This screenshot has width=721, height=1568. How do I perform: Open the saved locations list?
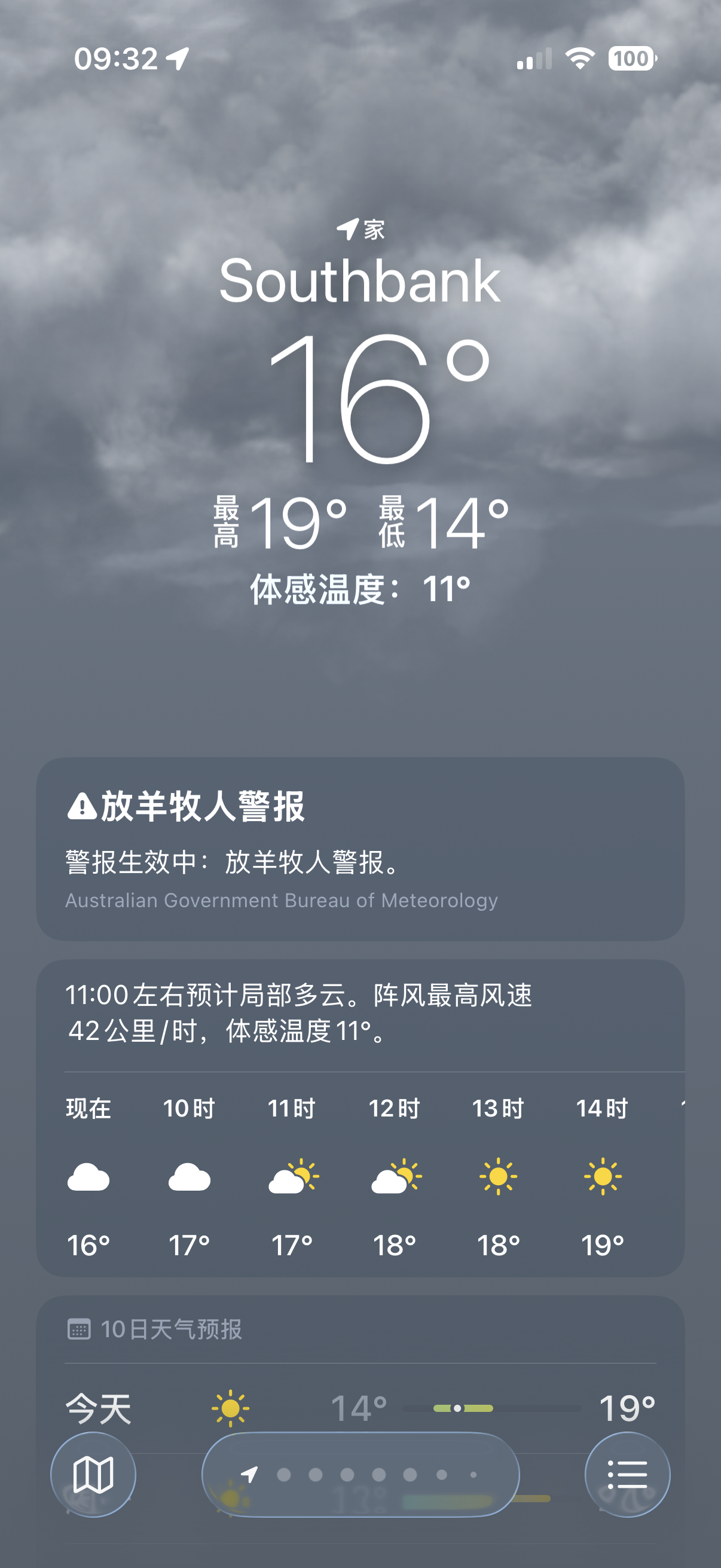627,1475
